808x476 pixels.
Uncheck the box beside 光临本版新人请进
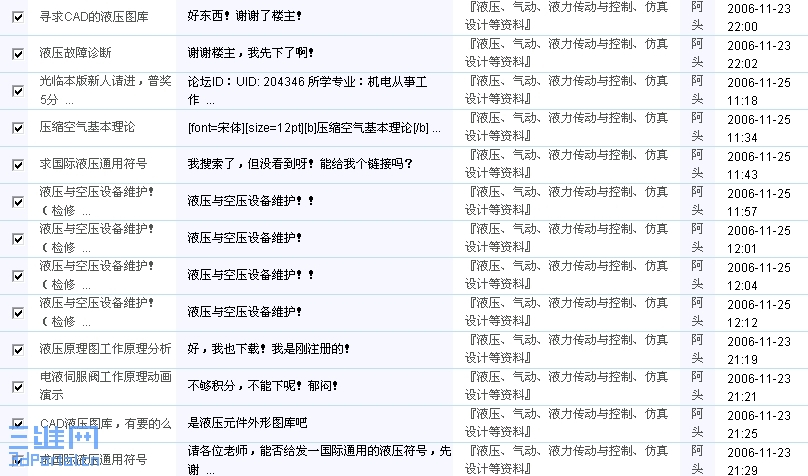tap(17, 91)
